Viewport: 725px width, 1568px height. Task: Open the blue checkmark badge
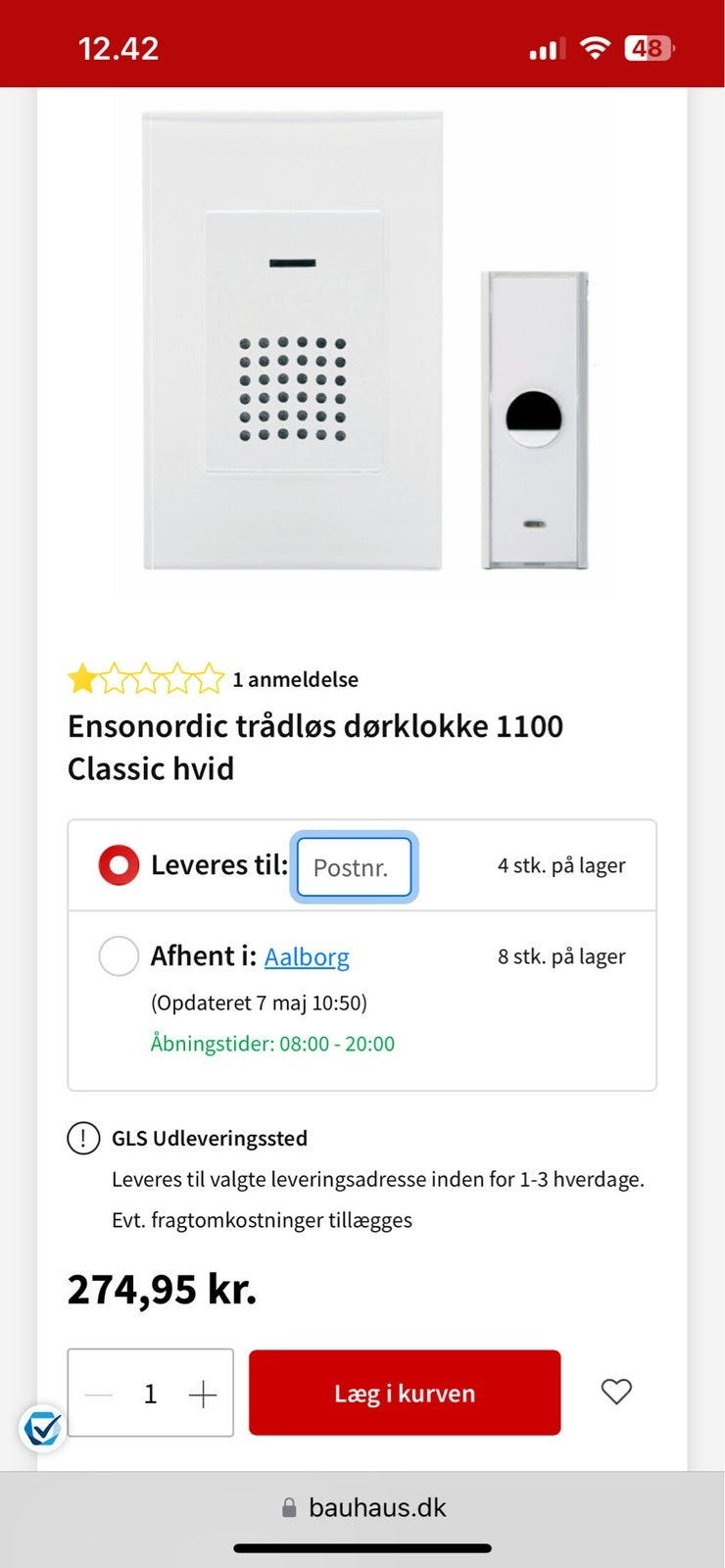point(42,1429)
